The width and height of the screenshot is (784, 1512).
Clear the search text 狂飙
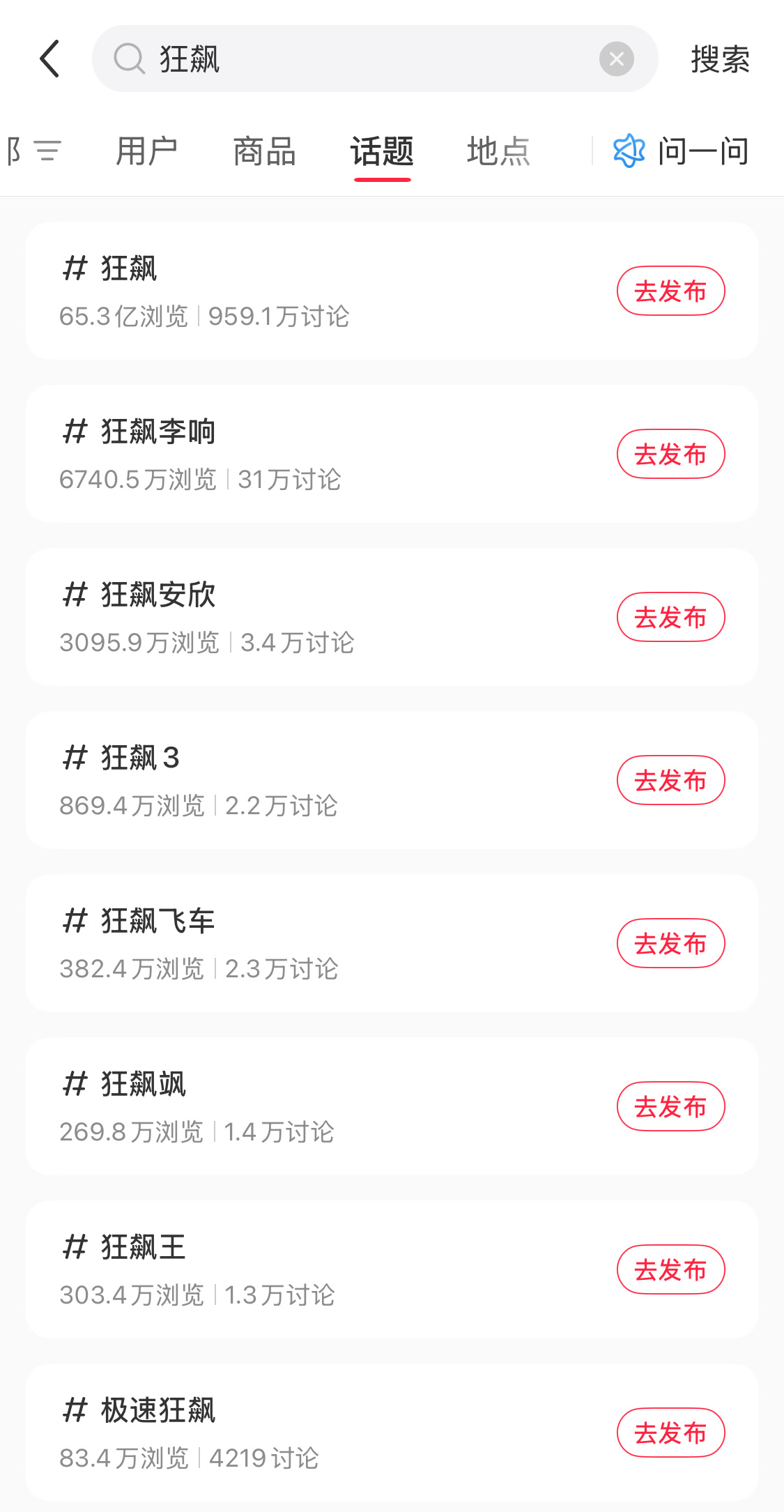click(x=616, y=59)
